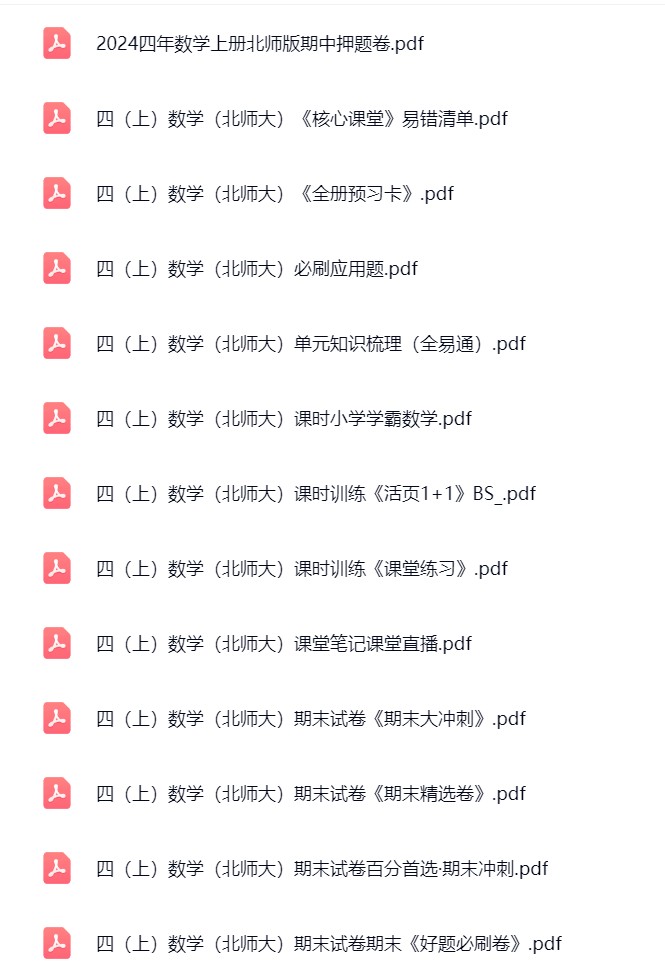Select 单元知识梳理（全易通）.pdf
This screenshot has height=980, width=665.
click(310, 344)
